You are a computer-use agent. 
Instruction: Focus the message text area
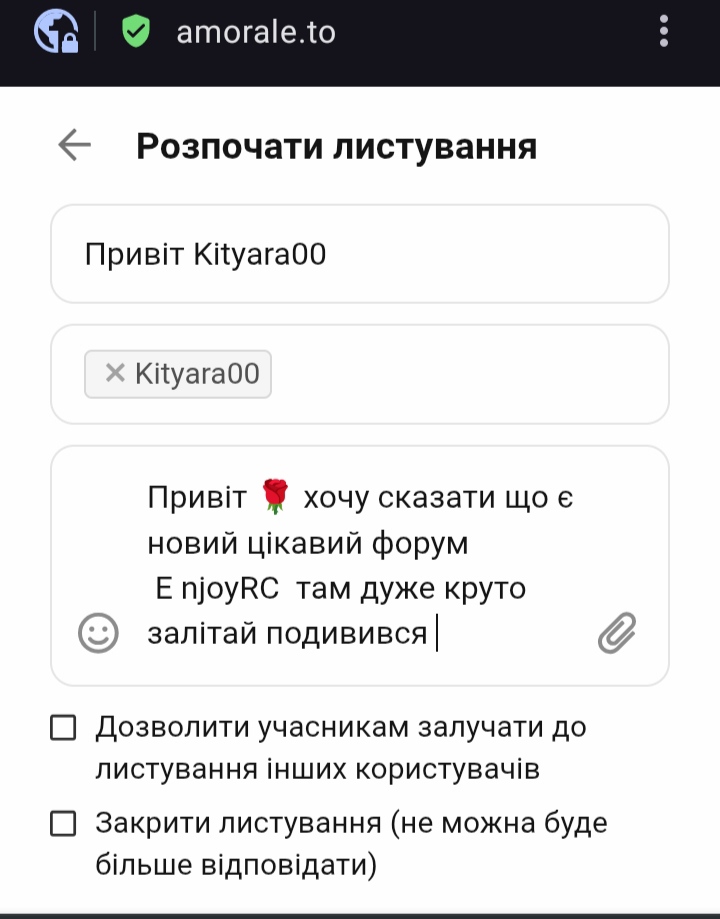point(360,566)
